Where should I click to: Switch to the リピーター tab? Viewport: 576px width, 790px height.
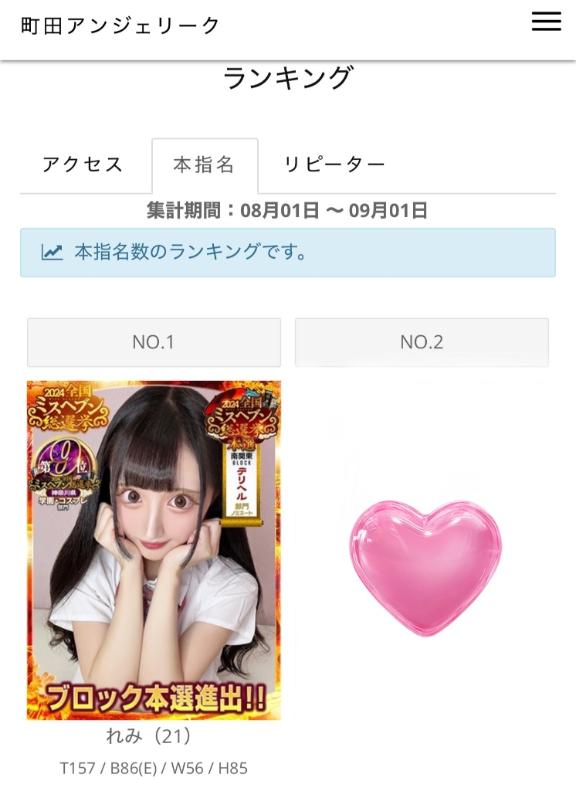[x=334, y=165]
